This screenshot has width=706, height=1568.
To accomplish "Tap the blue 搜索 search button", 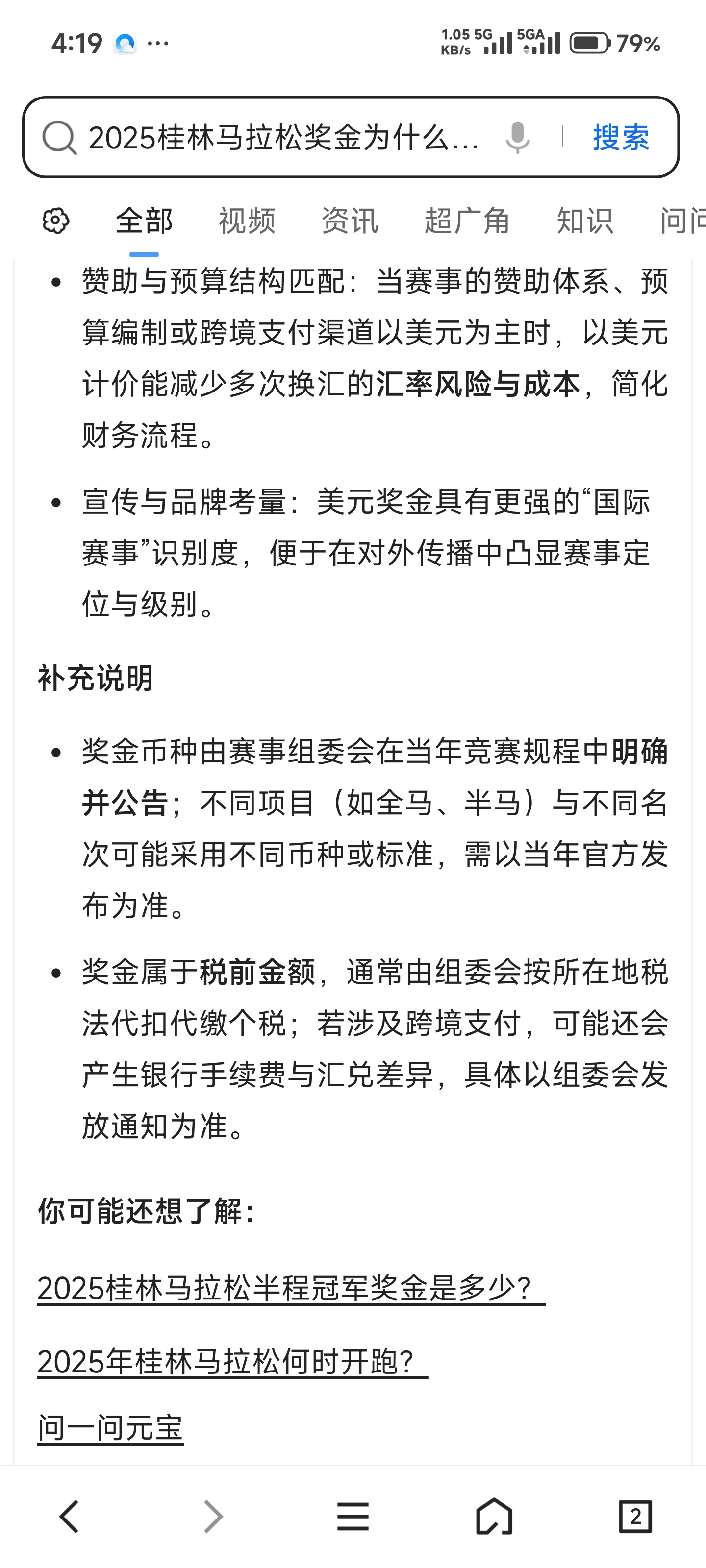I will [x=621, y=138].
